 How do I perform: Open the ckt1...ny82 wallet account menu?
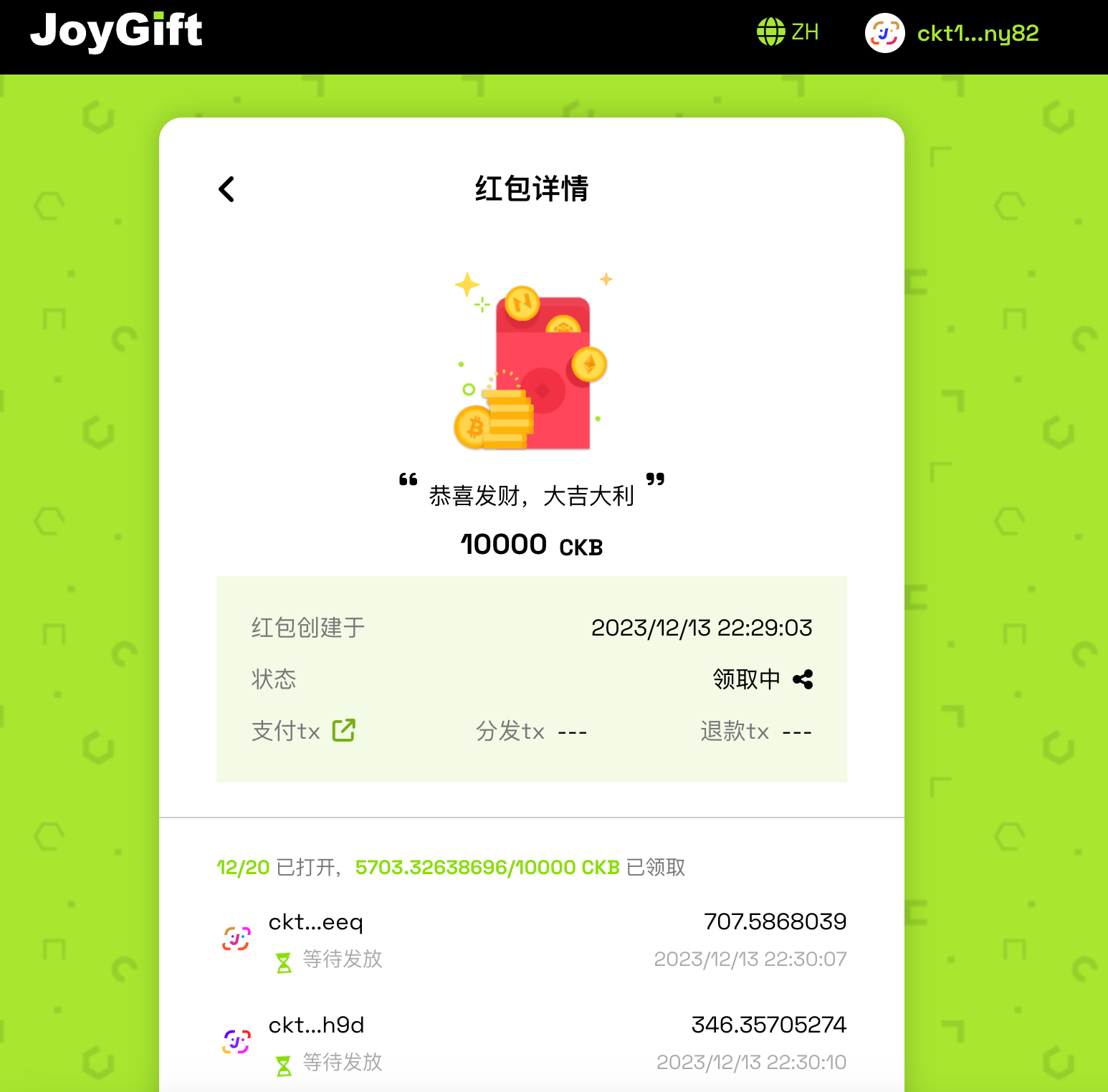tap(952, 33)
